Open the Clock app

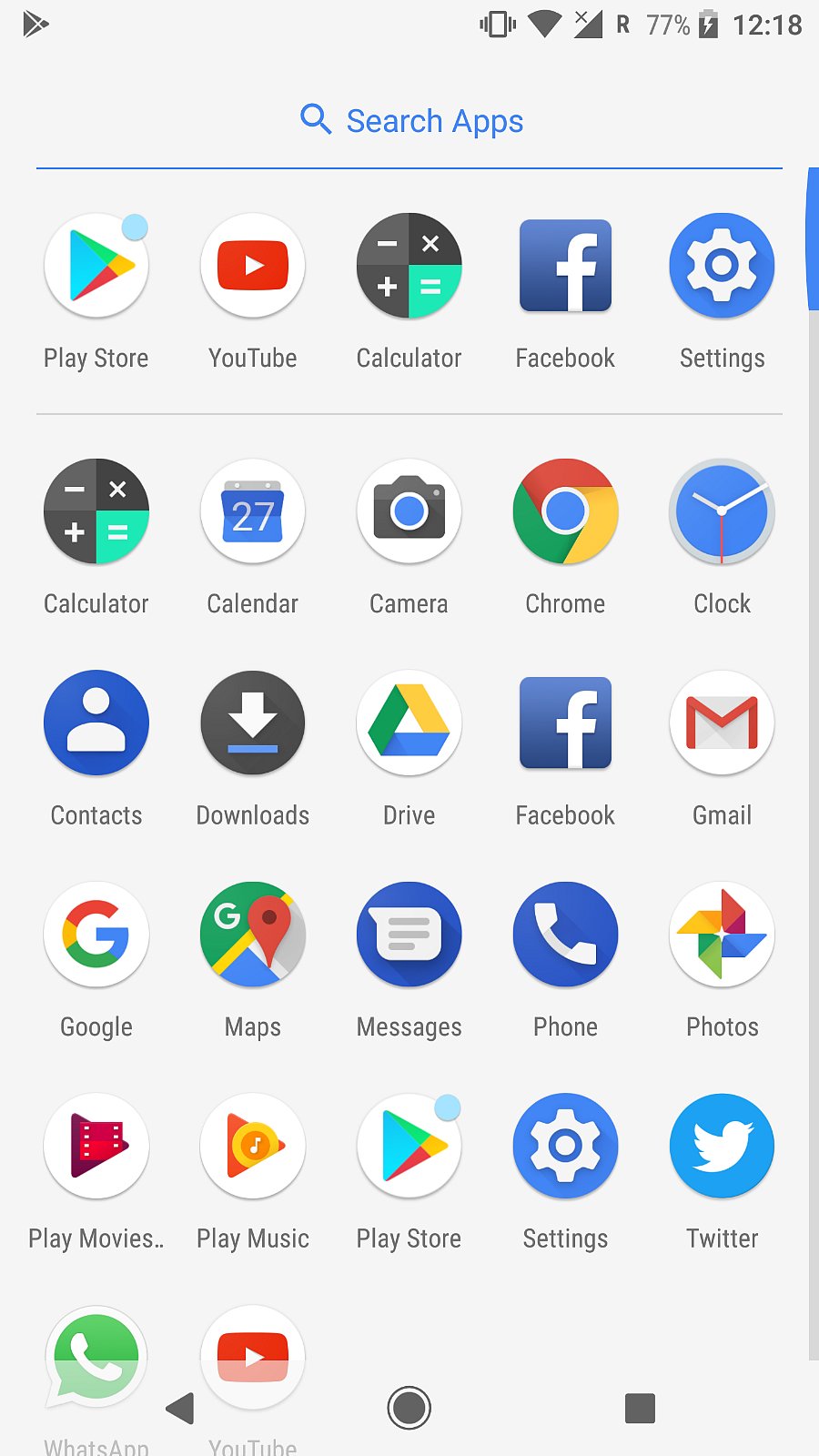coord(722,512)
